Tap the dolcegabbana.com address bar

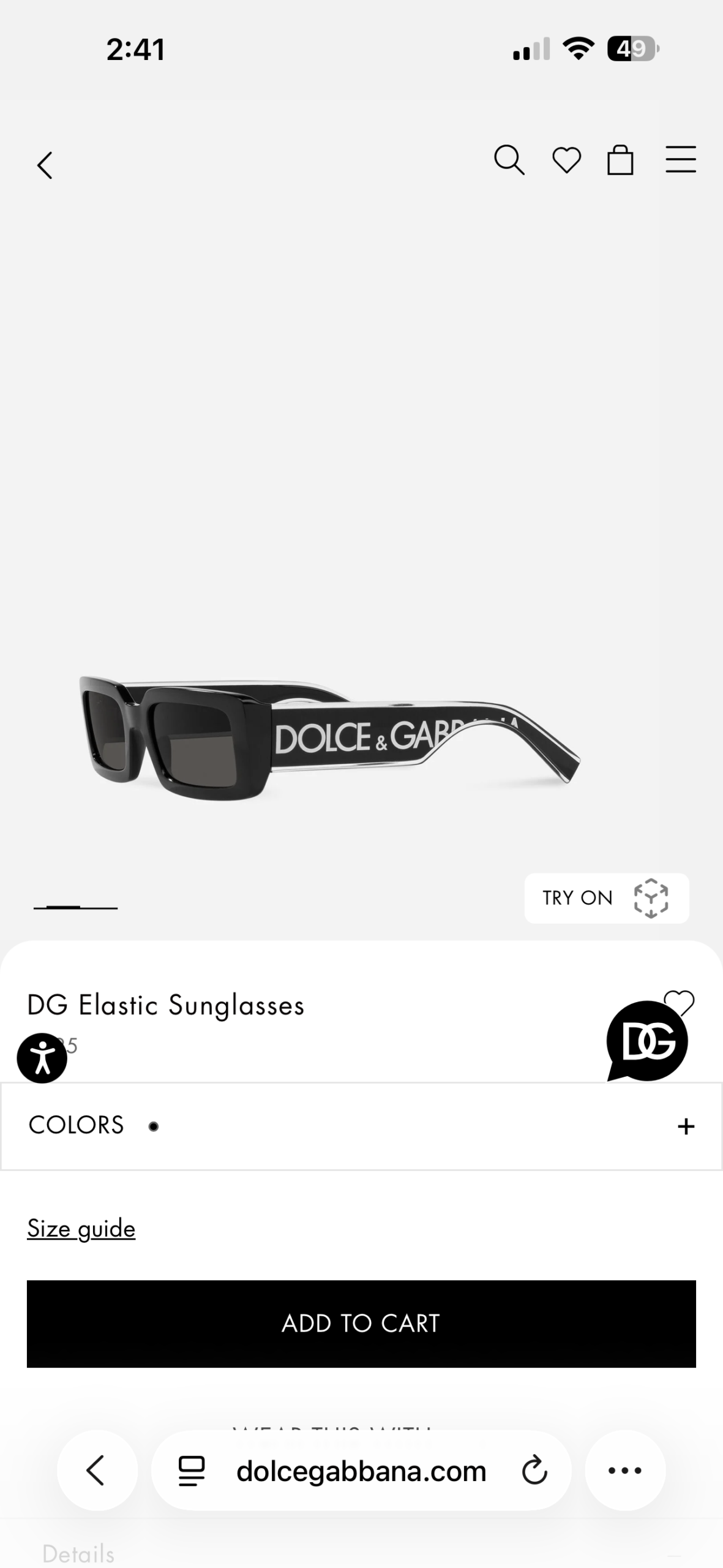[x=361, y=1471]
